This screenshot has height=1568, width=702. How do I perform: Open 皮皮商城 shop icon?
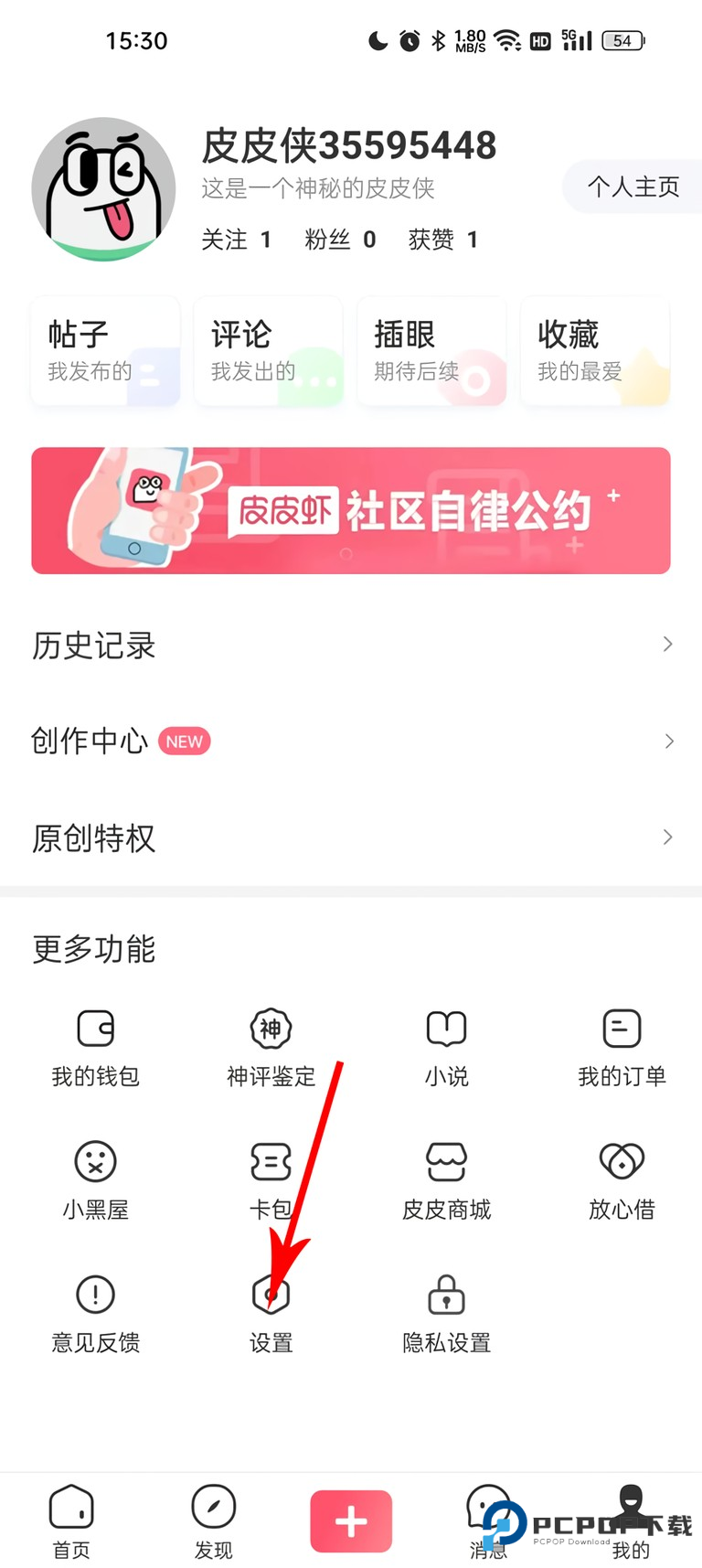point(446,1179)
